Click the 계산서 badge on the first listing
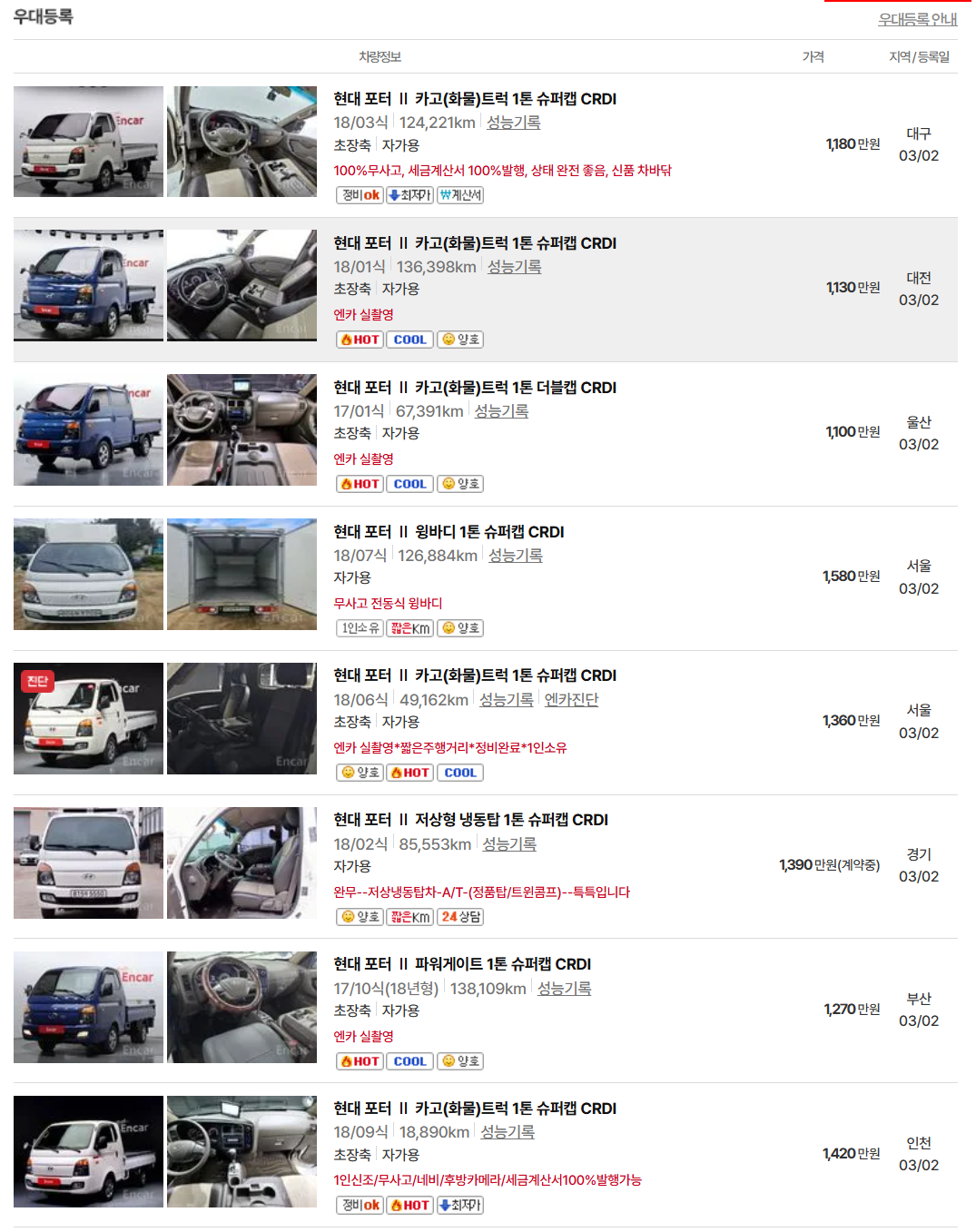 pyautogui.click(x=461, y=194)
